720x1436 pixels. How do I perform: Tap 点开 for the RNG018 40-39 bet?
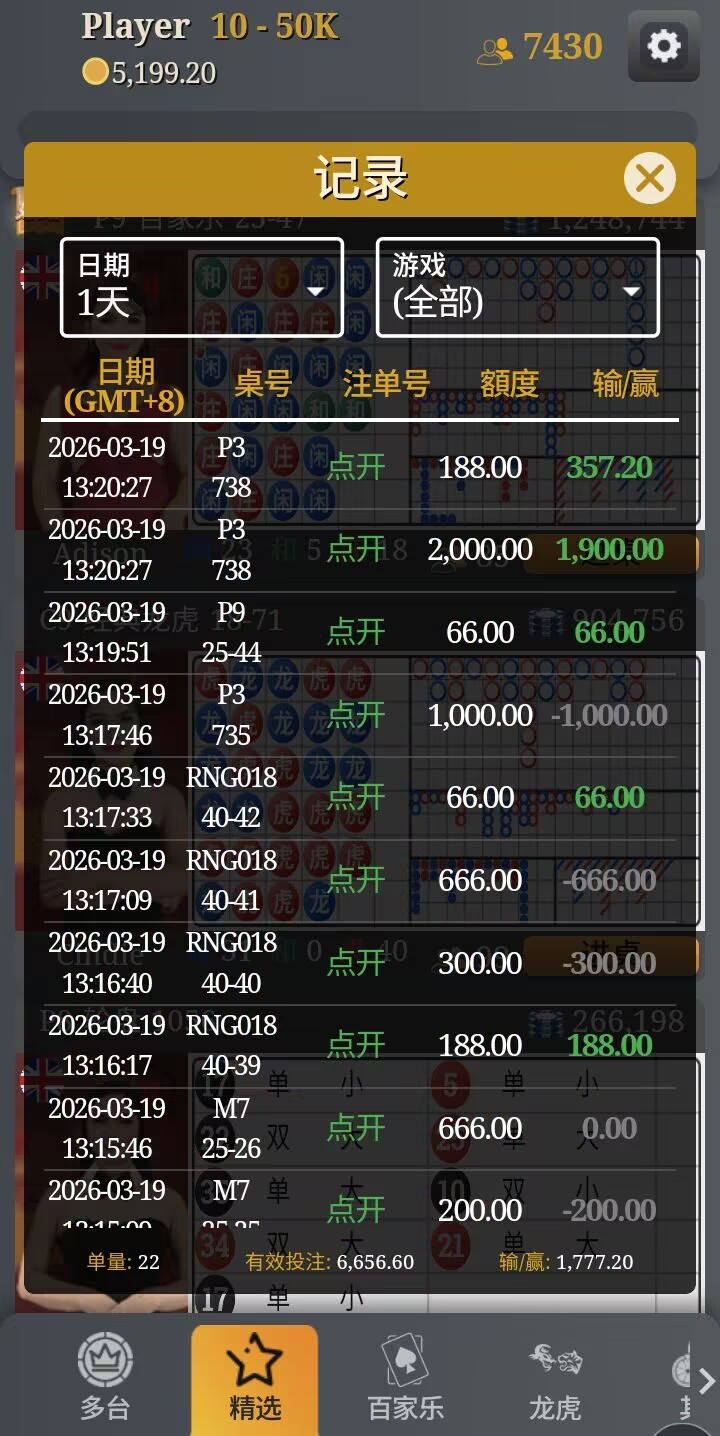pyautogui.click(x=356, y=1045)
